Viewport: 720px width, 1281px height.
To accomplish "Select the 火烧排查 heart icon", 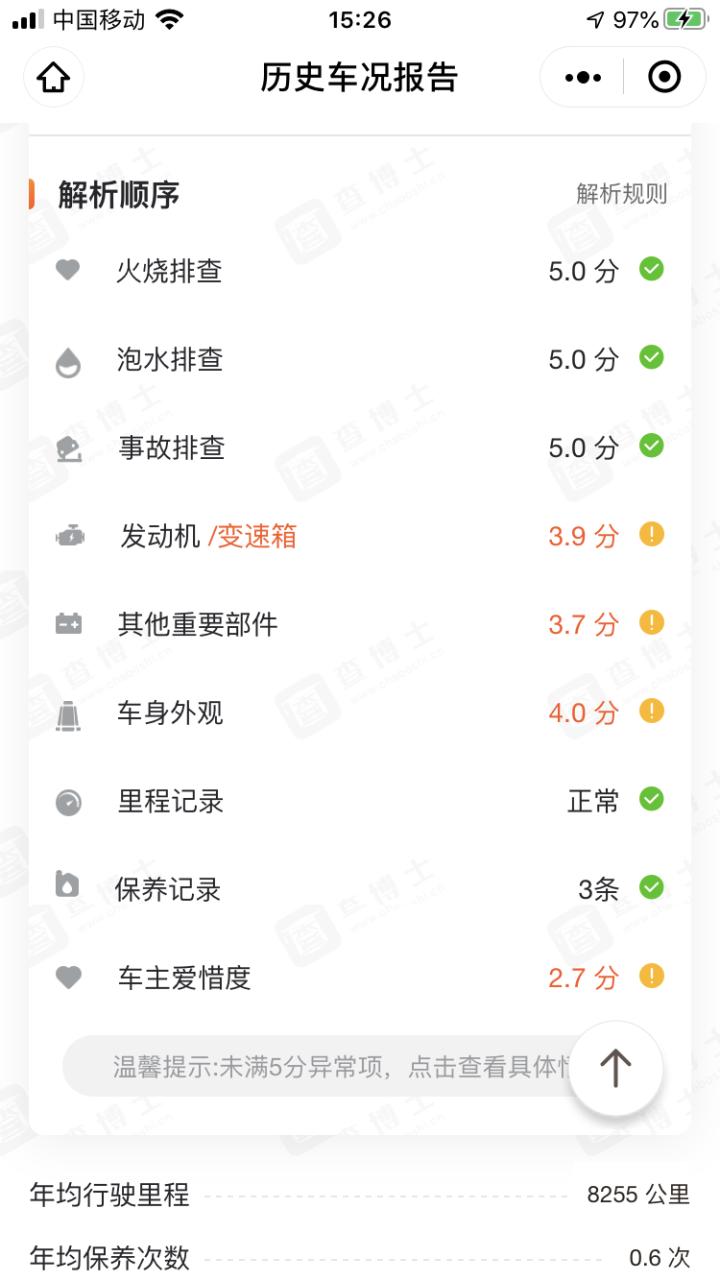I will (x=68, y=270).
